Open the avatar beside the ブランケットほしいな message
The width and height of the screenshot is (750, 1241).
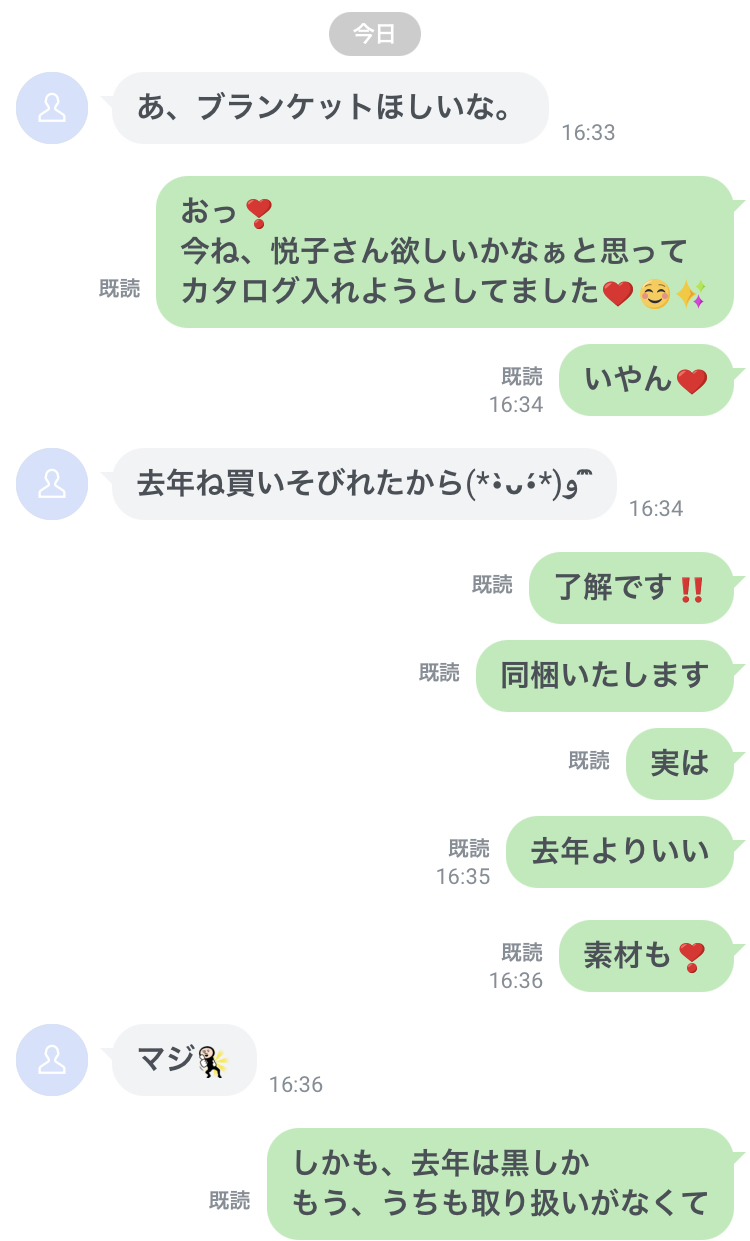coord(52,108)
